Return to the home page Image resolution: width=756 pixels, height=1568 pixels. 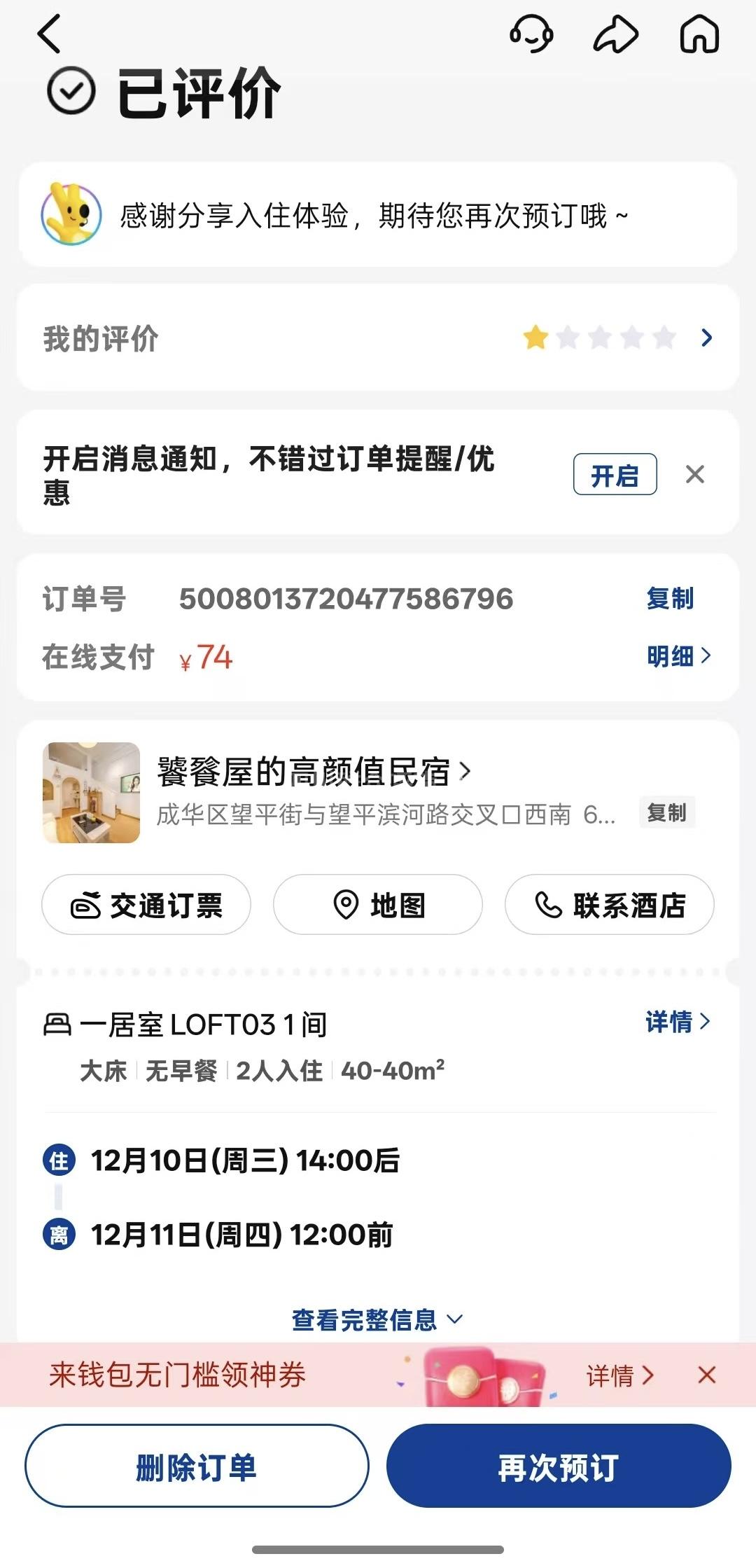point(699,34)
